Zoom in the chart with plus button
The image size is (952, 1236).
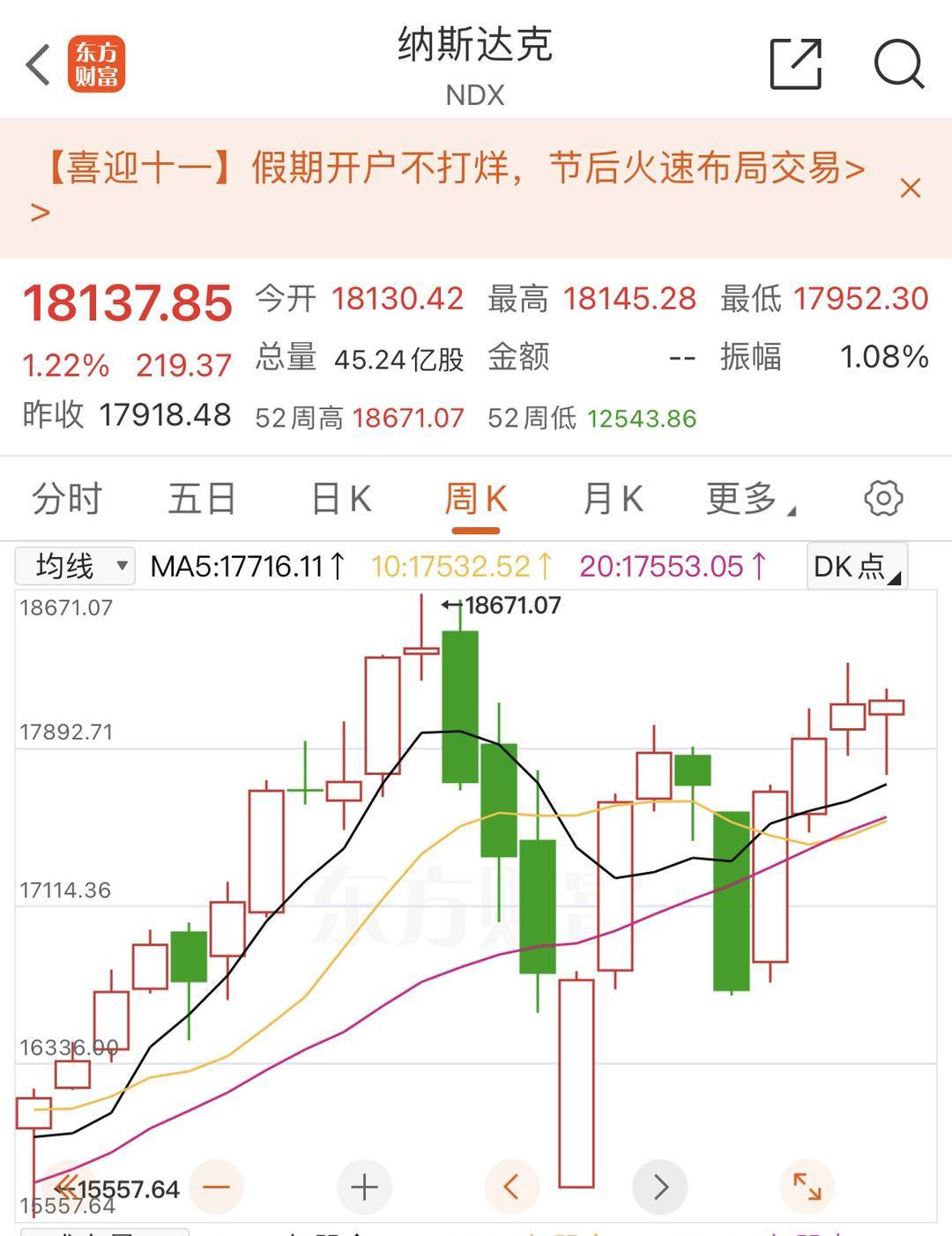point(364,1187)
